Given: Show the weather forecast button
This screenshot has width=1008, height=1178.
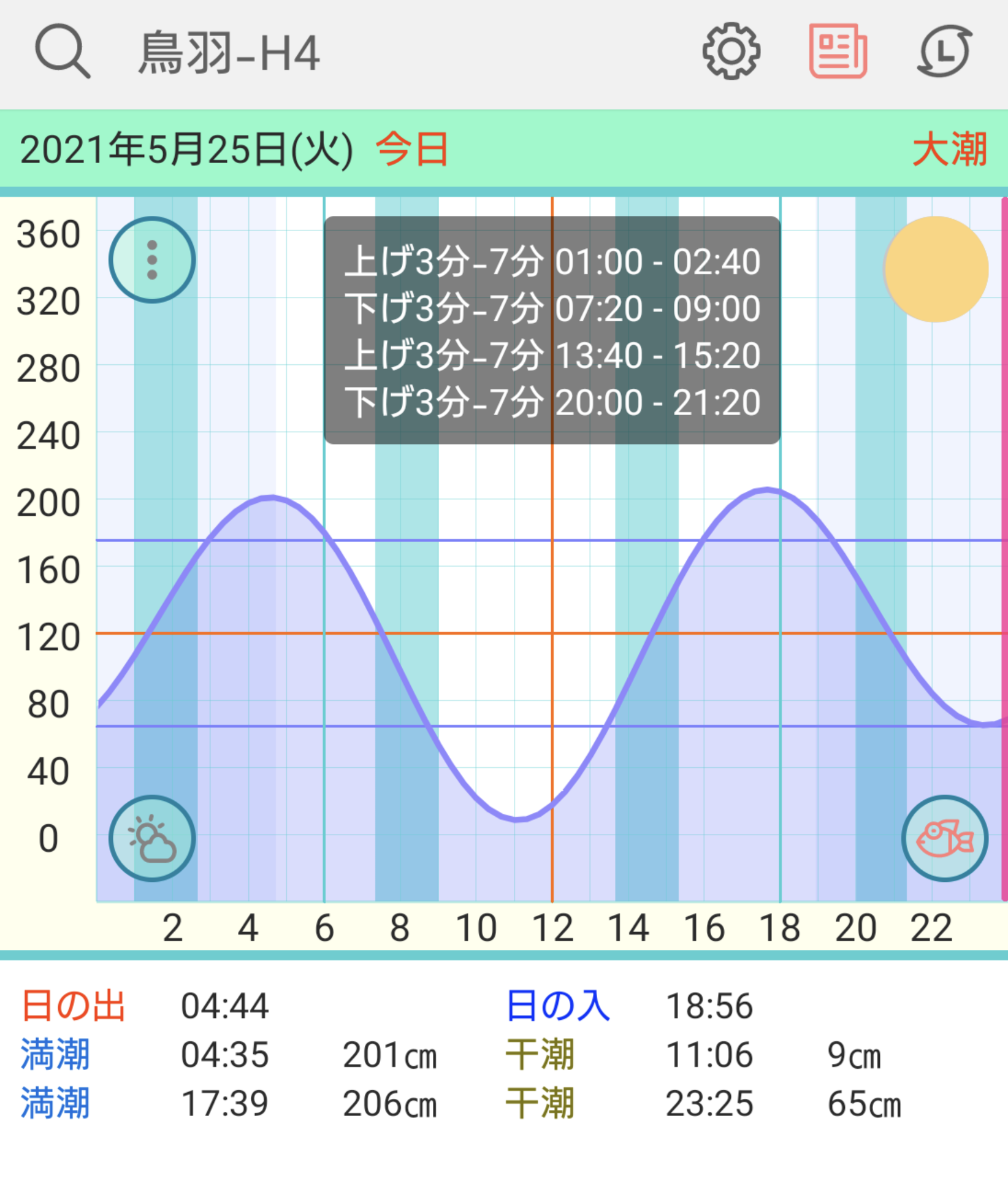Looking at the screenshot, I should tap(152, 838).
